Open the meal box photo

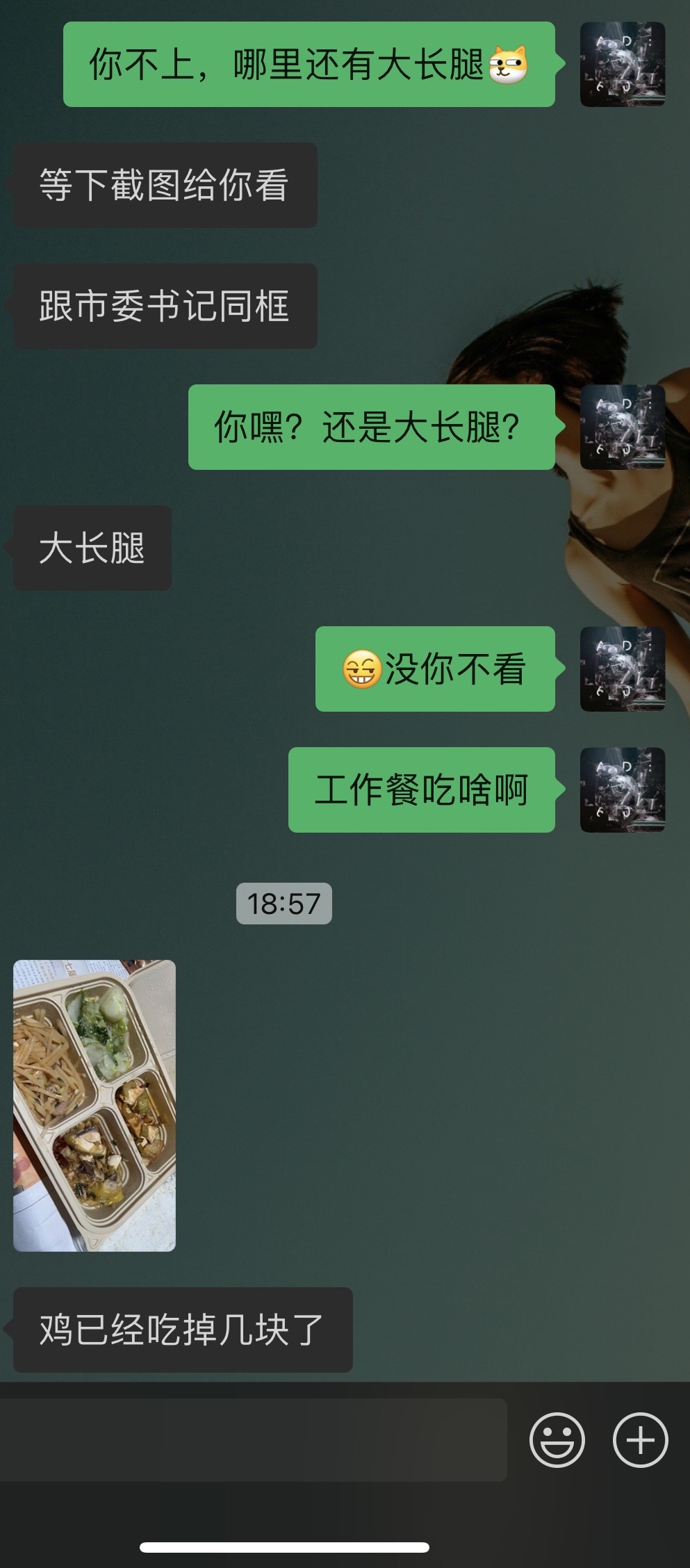coord(95,1105)
